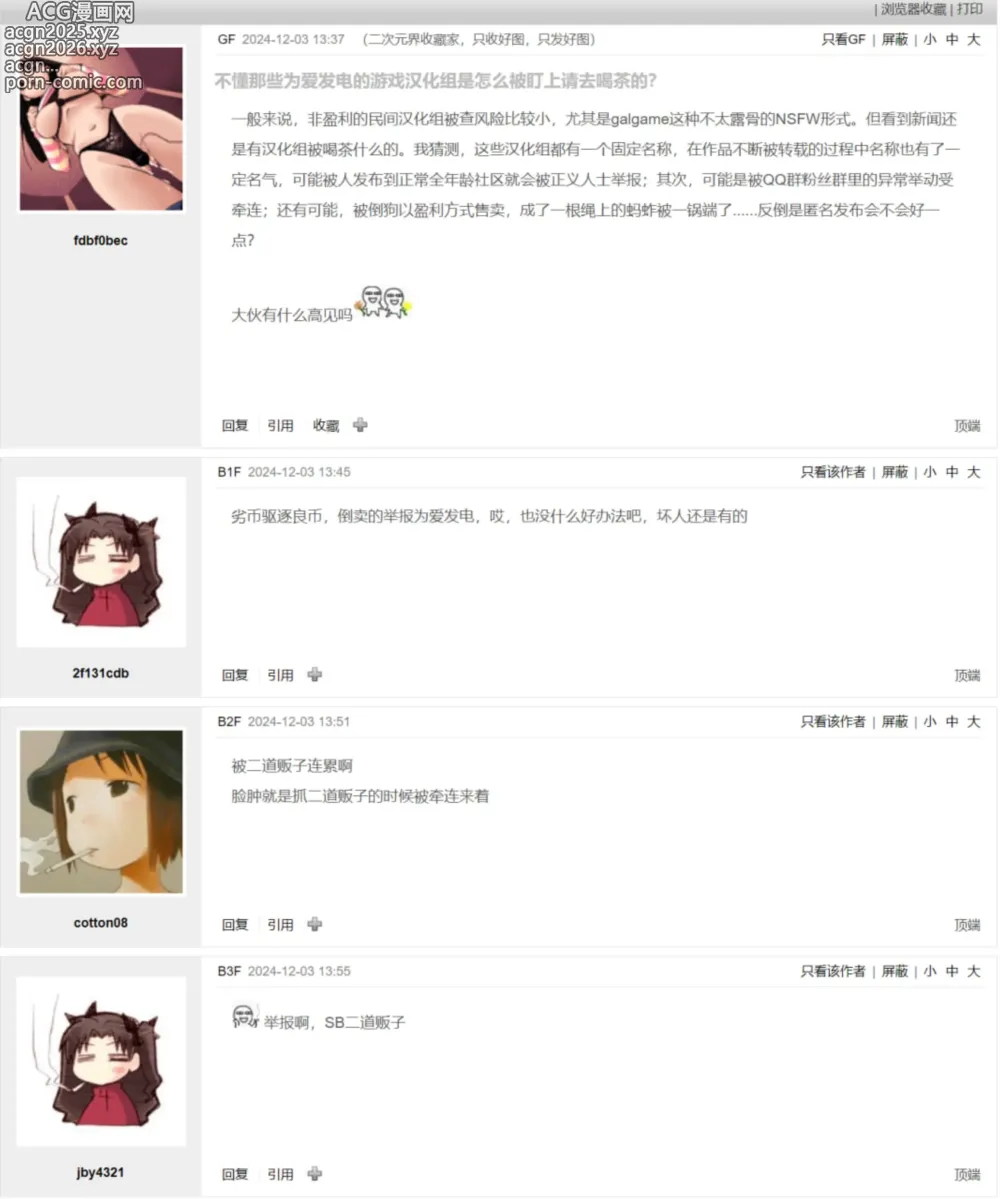Tap the plus icon beside 收藏
The width and height of the screenshot is (1000, 1199).
pos(360,425)
